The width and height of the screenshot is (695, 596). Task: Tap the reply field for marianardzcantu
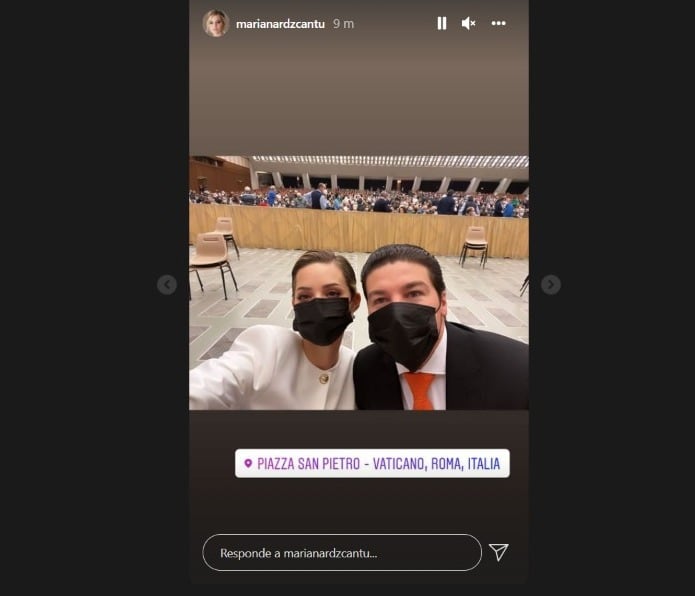coord(342,552)
